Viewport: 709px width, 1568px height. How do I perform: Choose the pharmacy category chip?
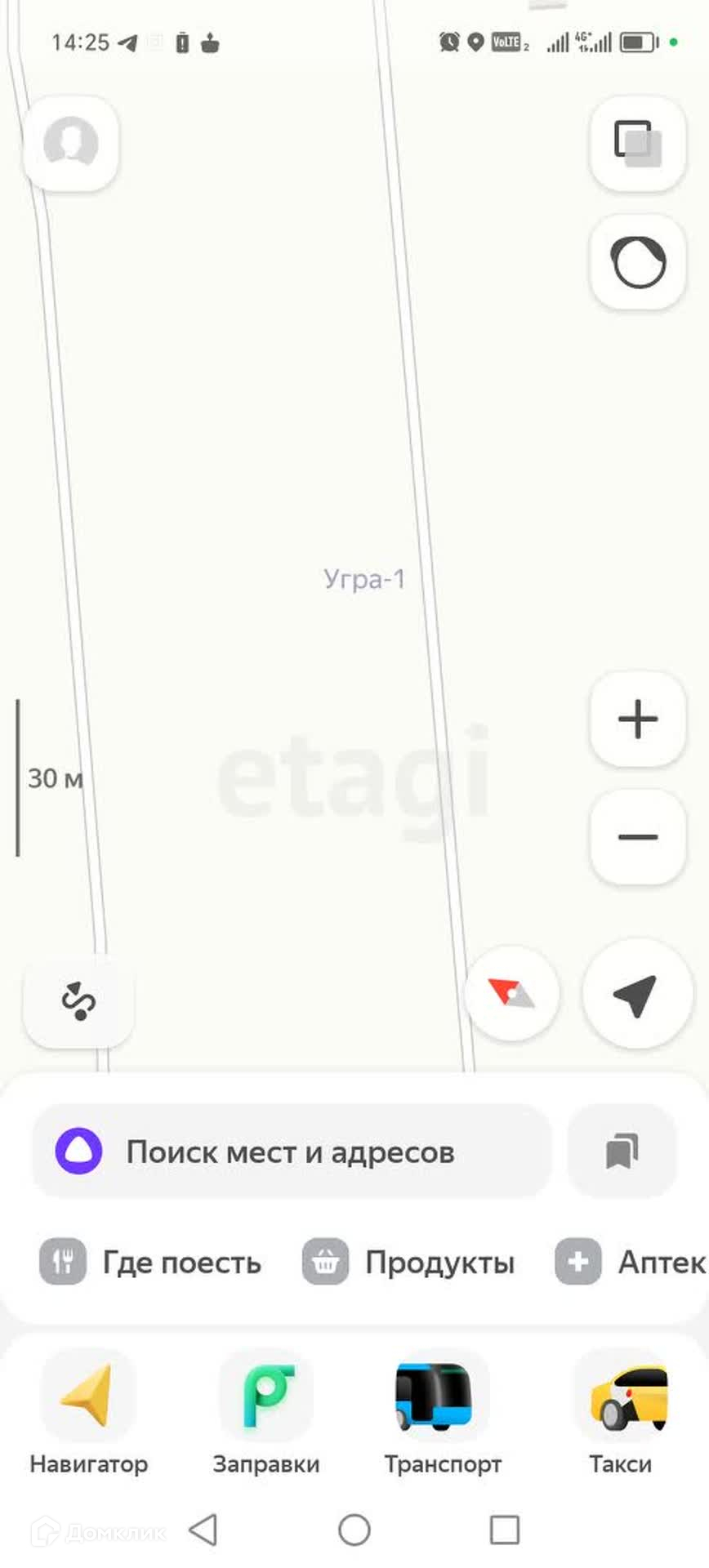pyautogui.click(x=631, y=1263)
